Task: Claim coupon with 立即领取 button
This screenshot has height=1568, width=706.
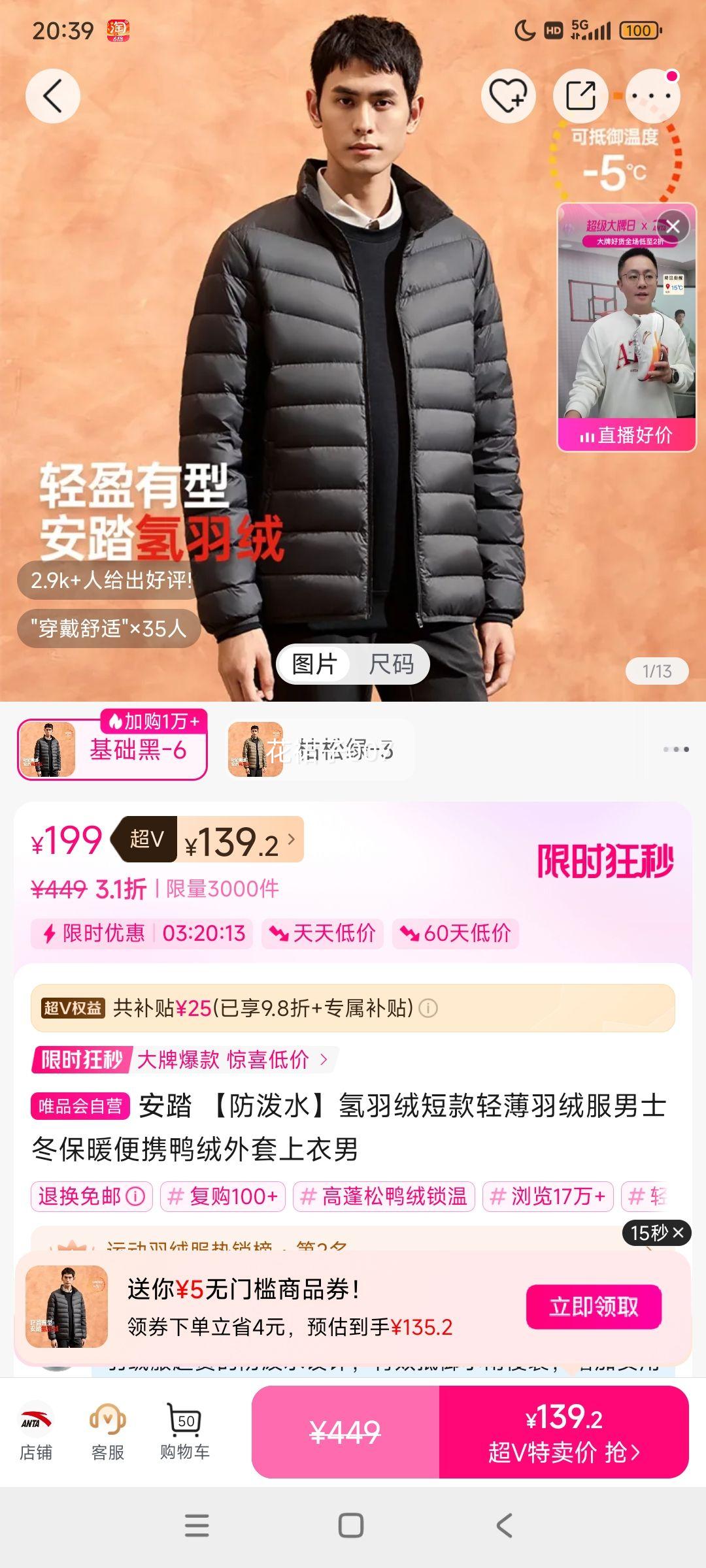Action: tap(594, 1307)
